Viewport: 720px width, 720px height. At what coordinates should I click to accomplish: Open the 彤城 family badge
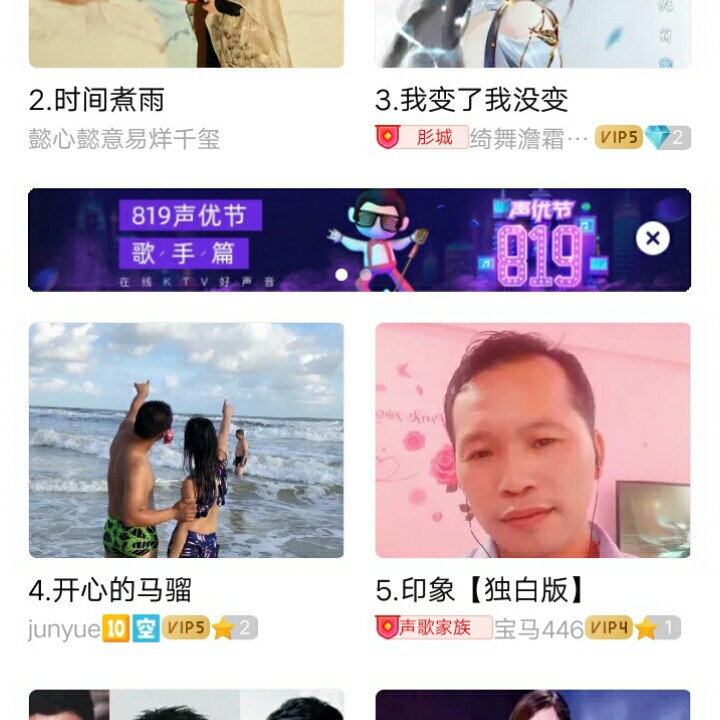422,137
